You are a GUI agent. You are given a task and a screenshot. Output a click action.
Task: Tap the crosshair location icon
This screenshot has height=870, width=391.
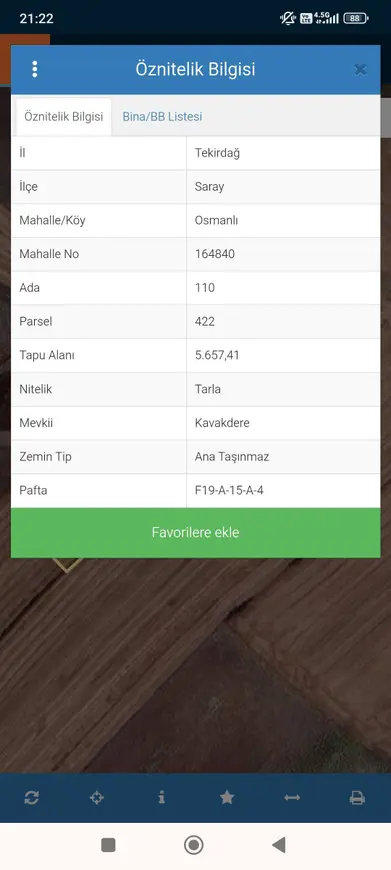97,798
